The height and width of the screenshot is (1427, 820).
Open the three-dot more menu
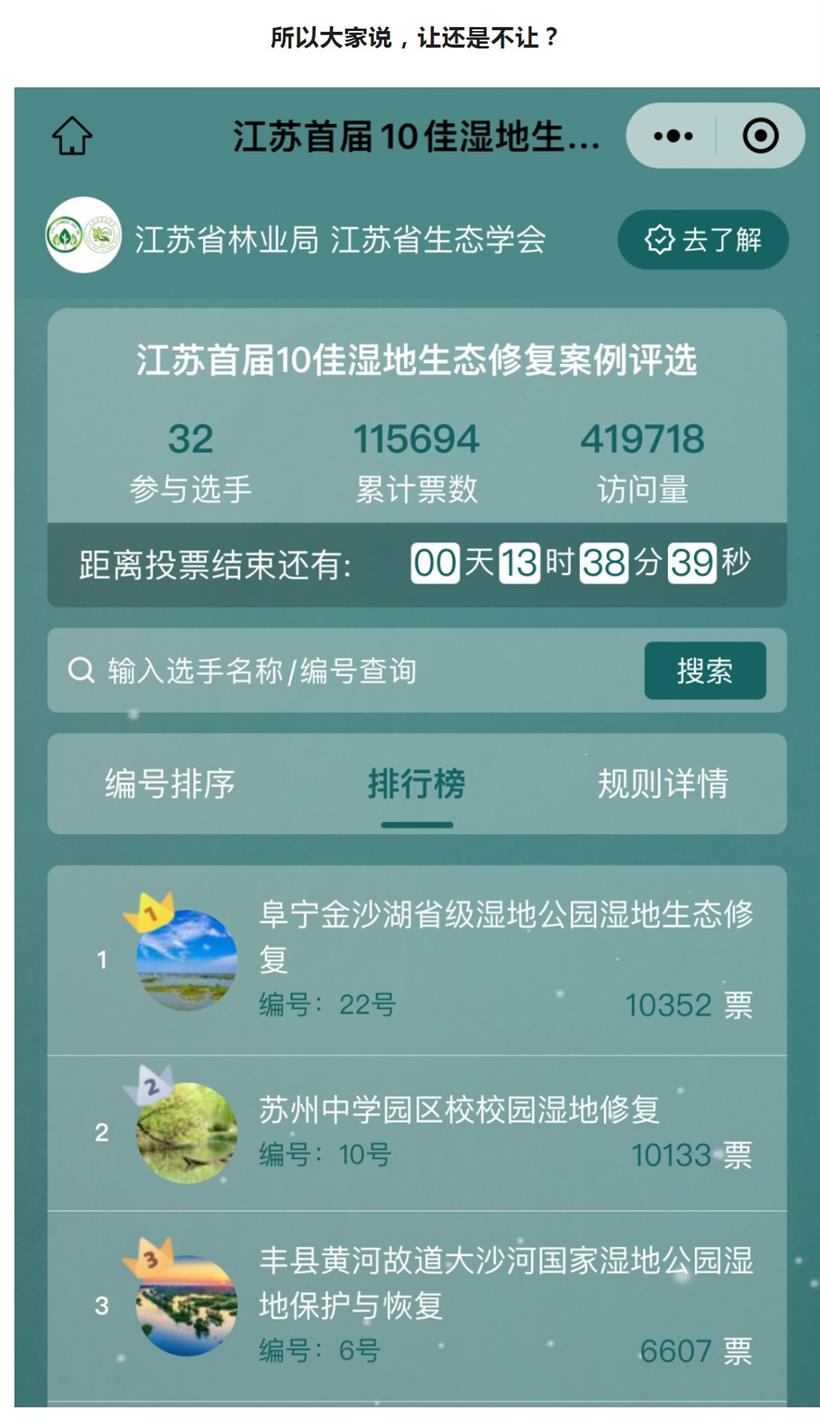coord(673,136)
